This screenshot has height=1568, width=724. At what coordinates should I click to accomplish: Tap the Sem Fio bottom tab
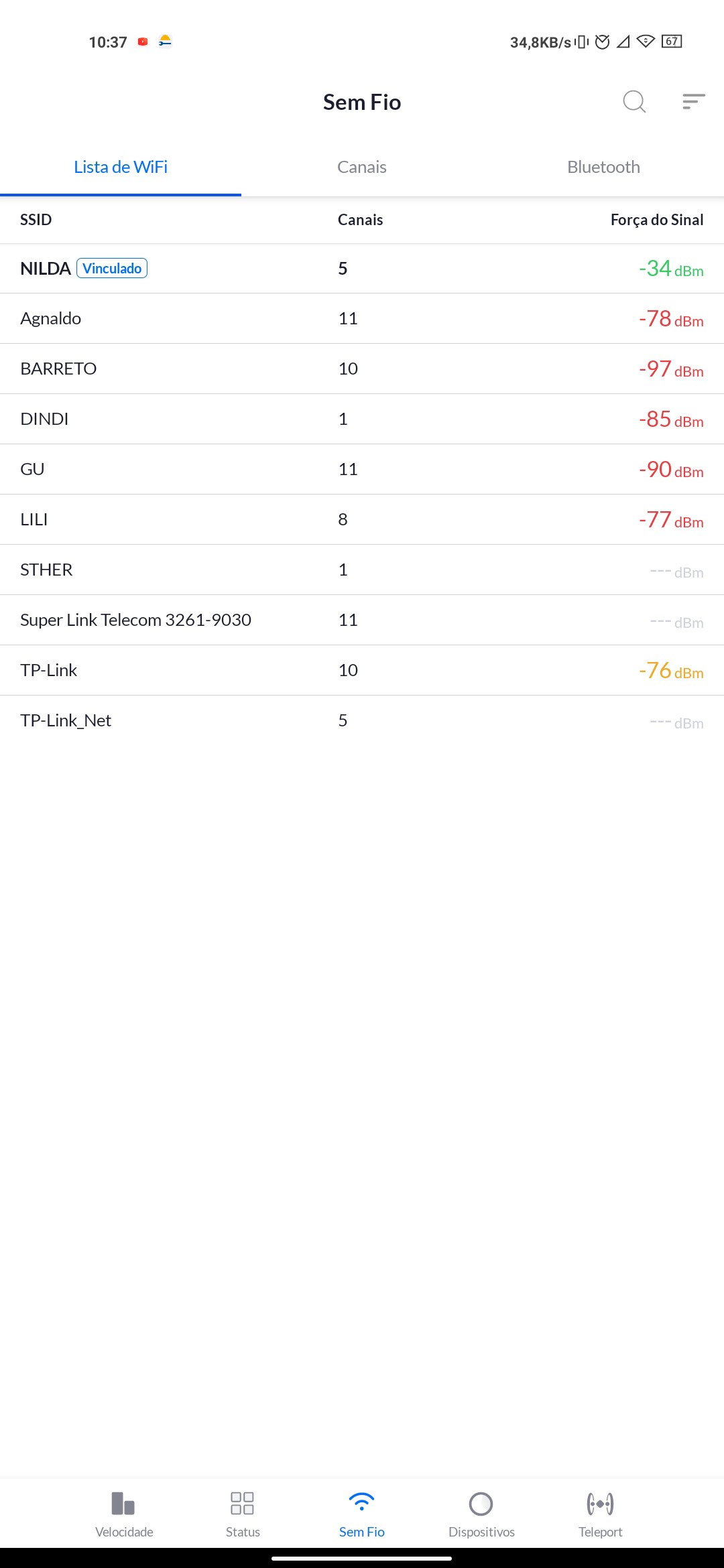click(x=362, y=1514)
